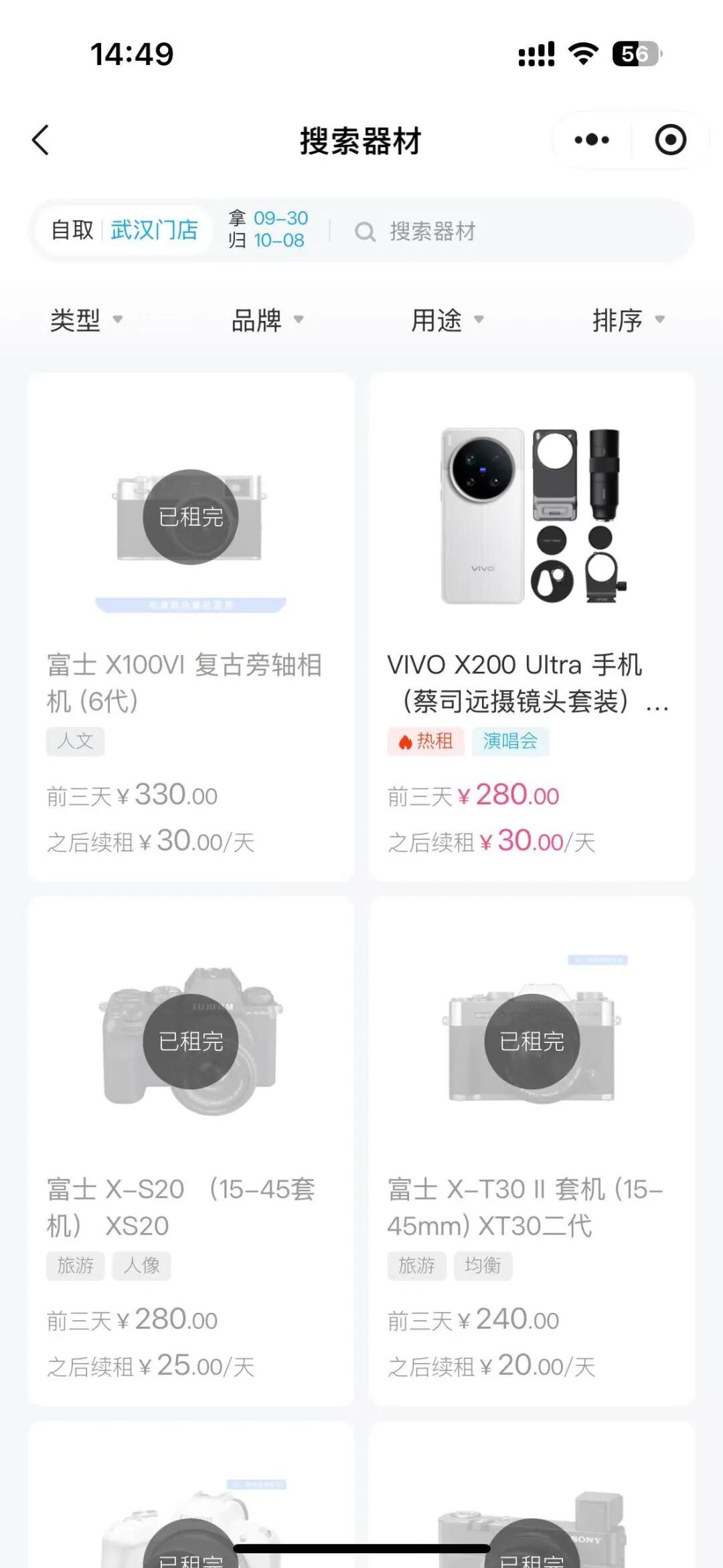Go back from the 搜索器材 page

(x=41, y=141)
